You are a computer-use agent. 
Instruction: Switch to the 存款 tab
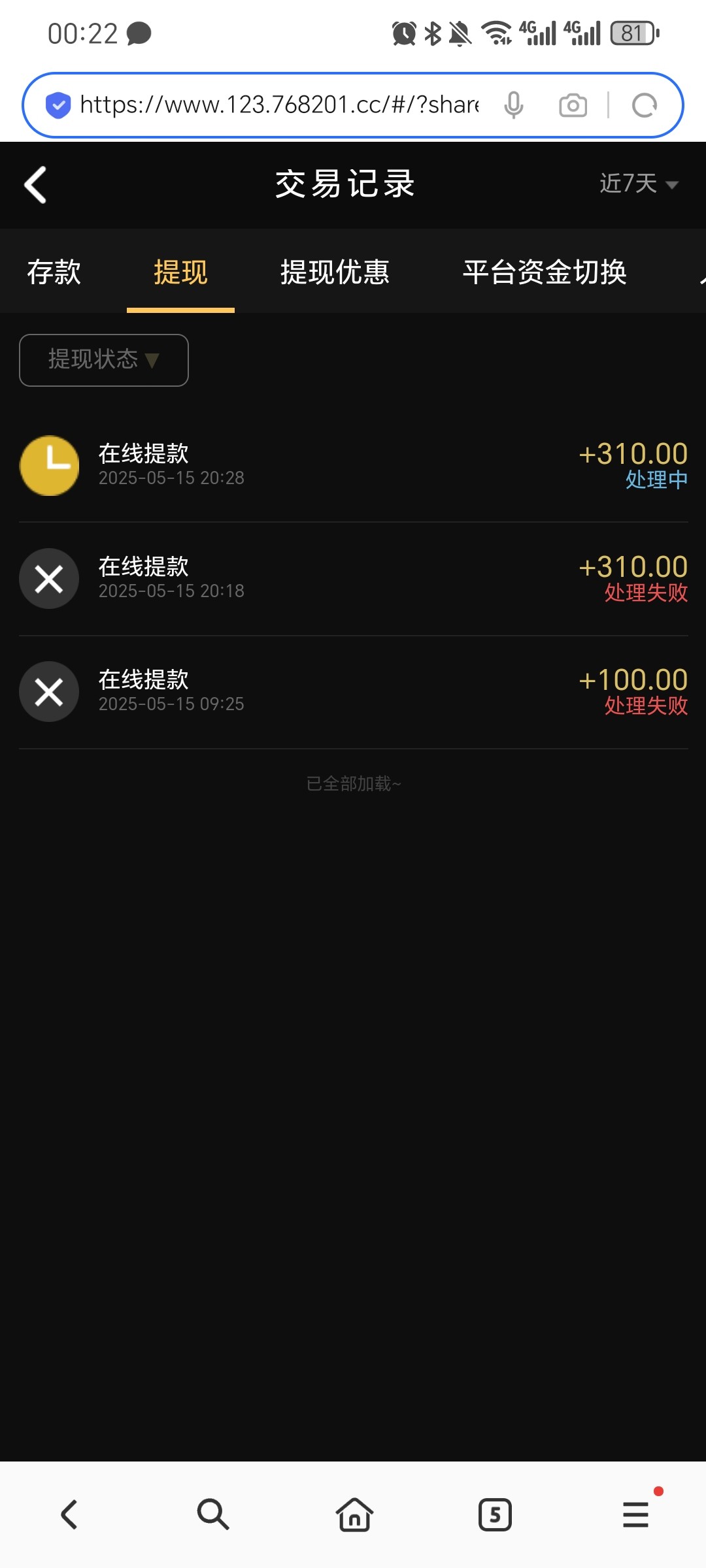point(54,272)
